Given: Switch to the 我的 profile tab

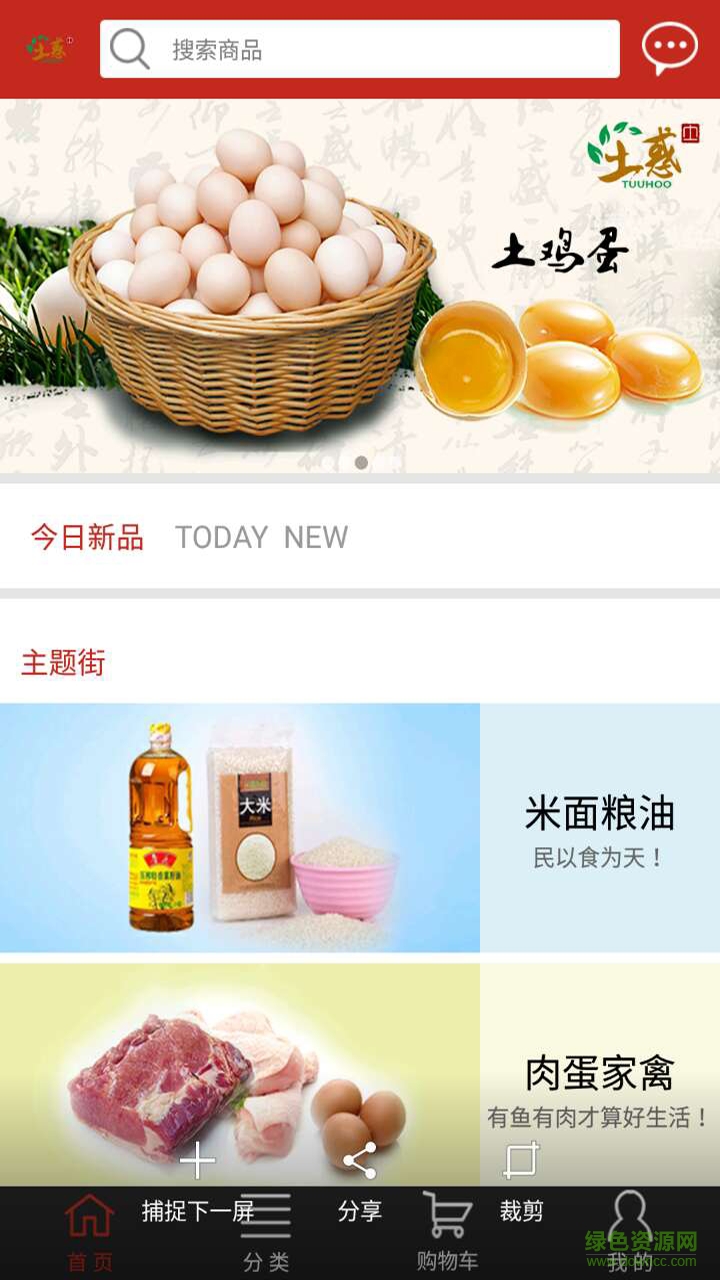Looking at the screenshot, I should 630,1233.
